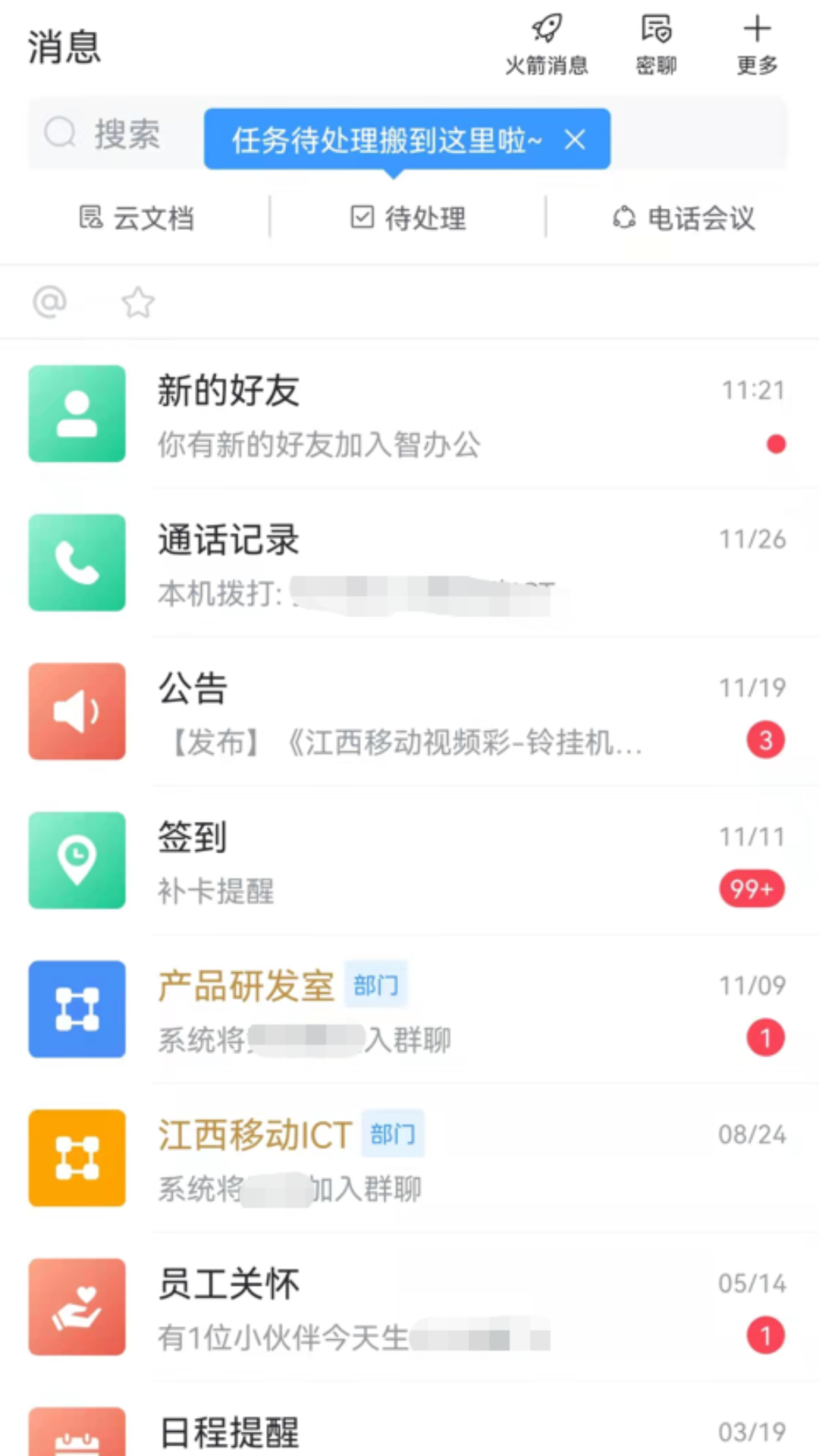Open 密聊 secret chat

point(656,44)
